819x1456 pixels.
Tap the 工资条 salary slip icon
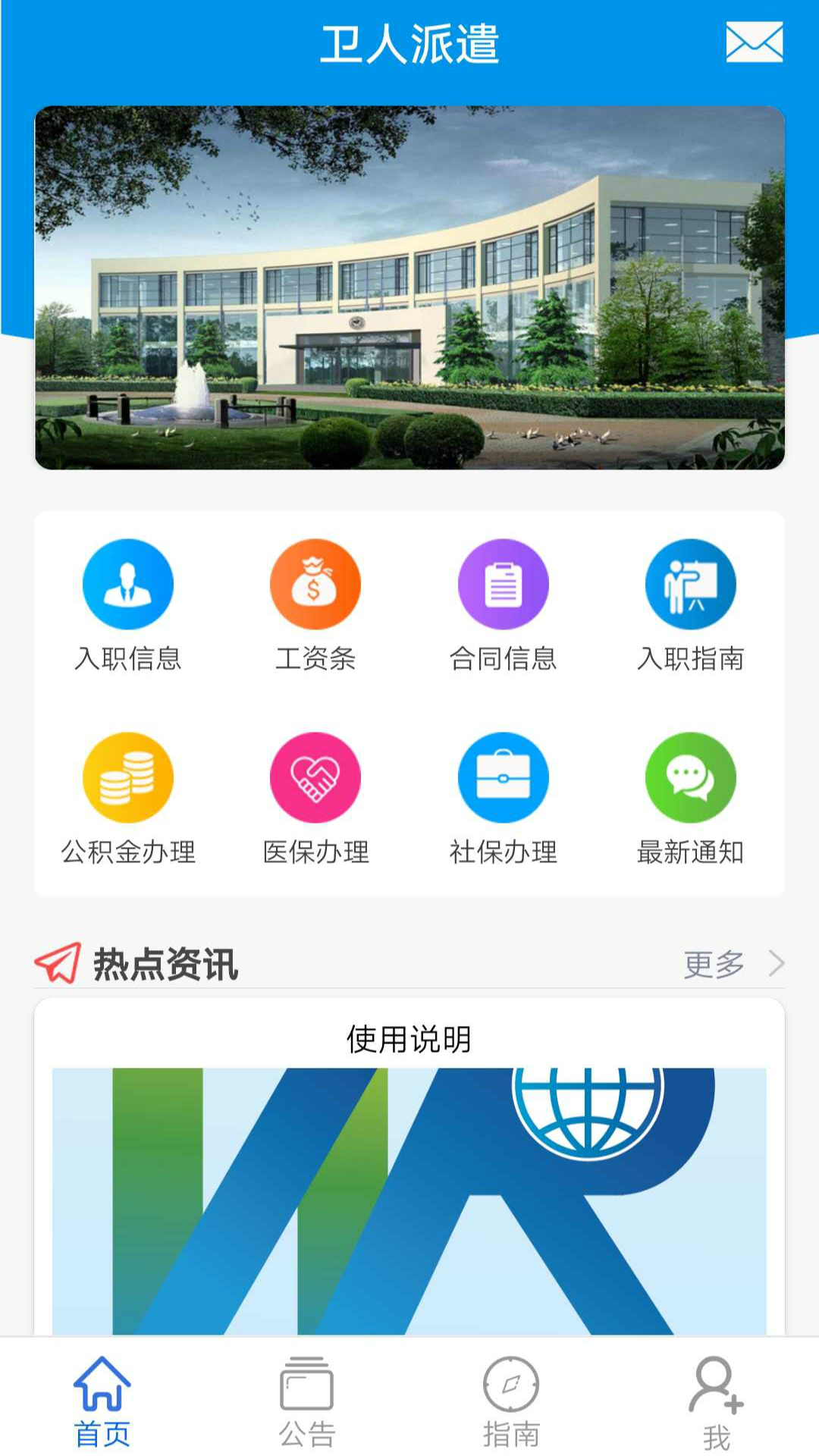point(315,584)
